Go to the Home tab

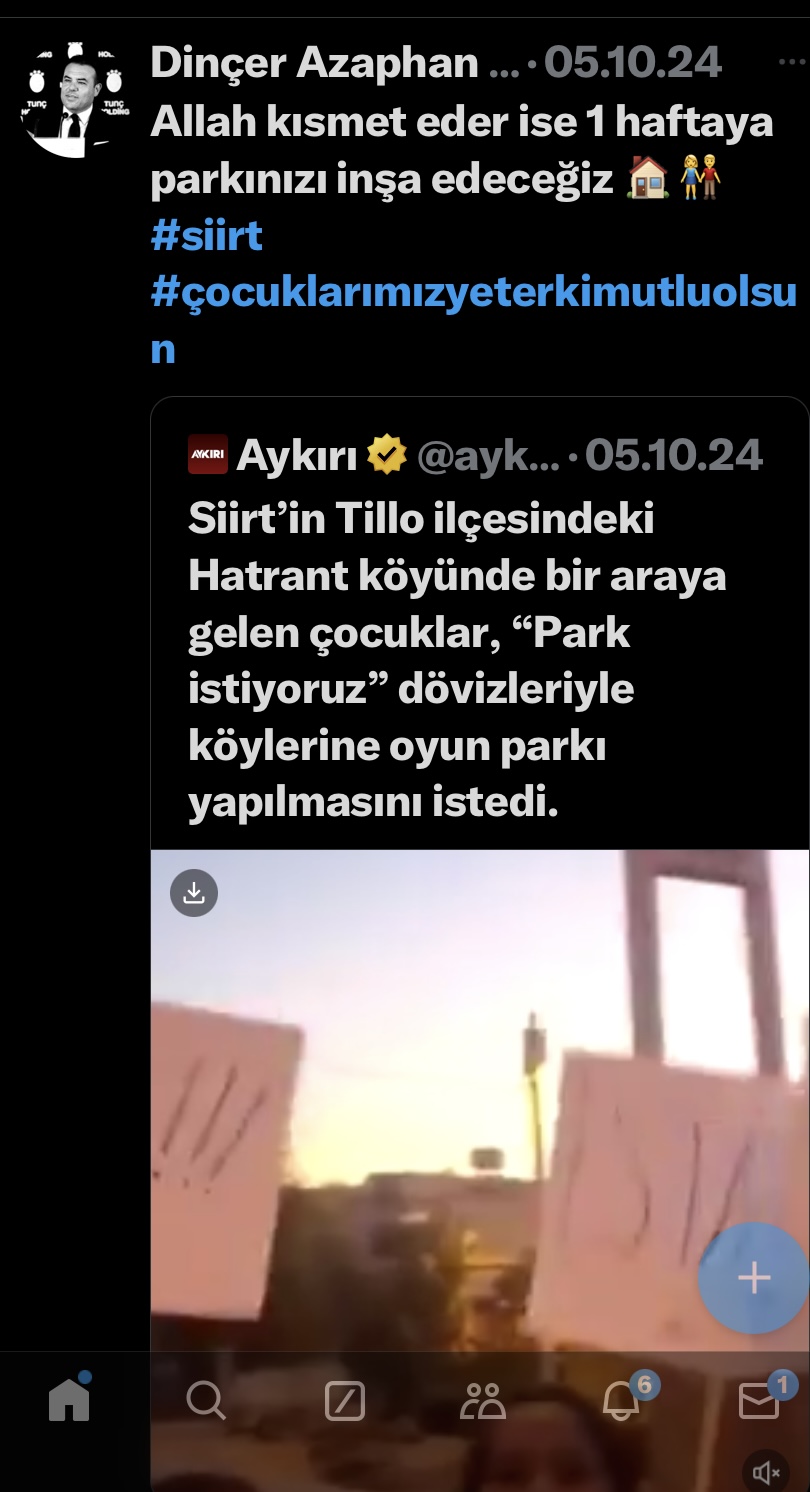[x=69, y=1400]
